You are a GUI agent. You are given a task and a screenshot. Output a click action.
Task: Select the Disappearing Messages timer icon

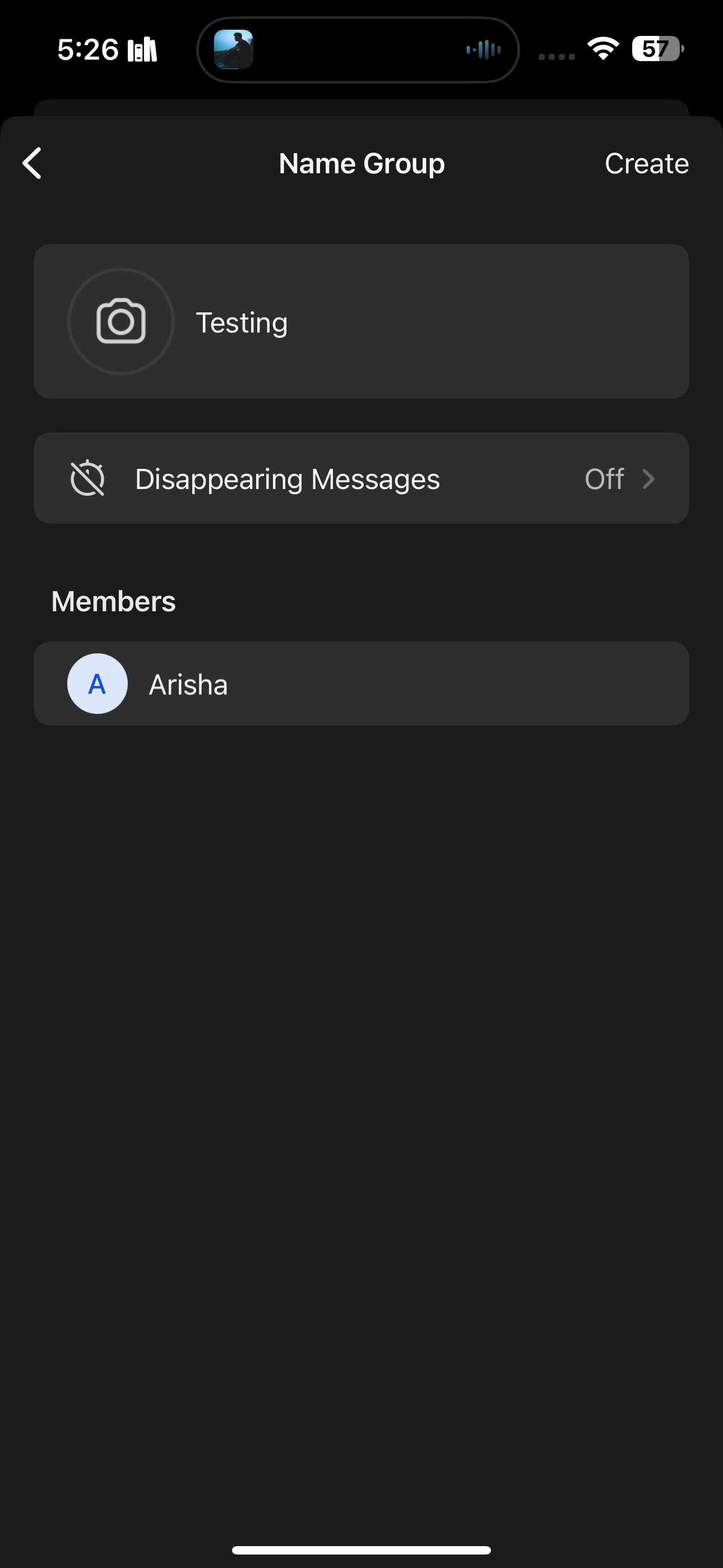pos(88,478)
